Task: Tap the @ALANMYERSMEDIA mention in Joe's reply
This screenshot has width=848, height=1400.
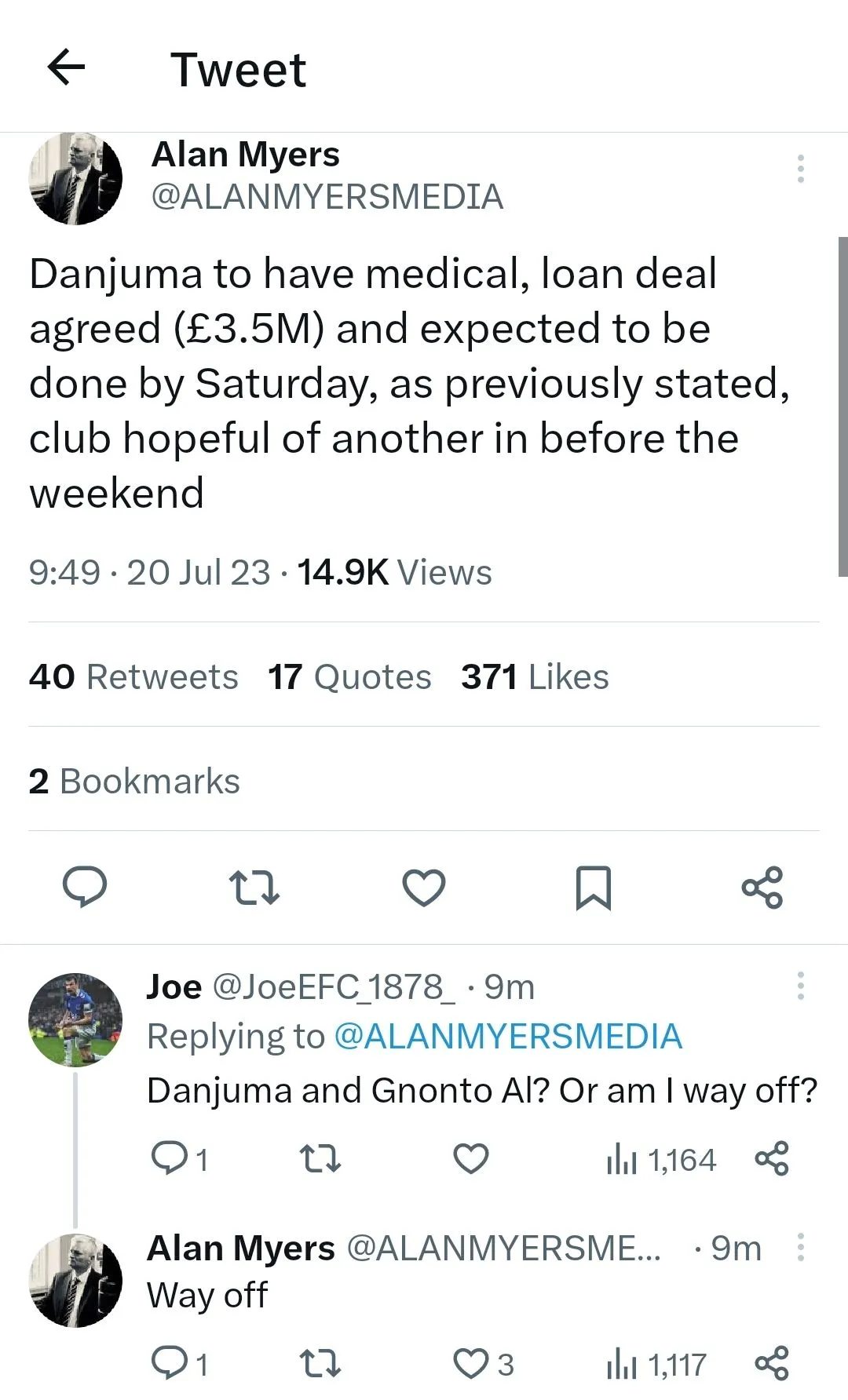Action: [508, 1036]
